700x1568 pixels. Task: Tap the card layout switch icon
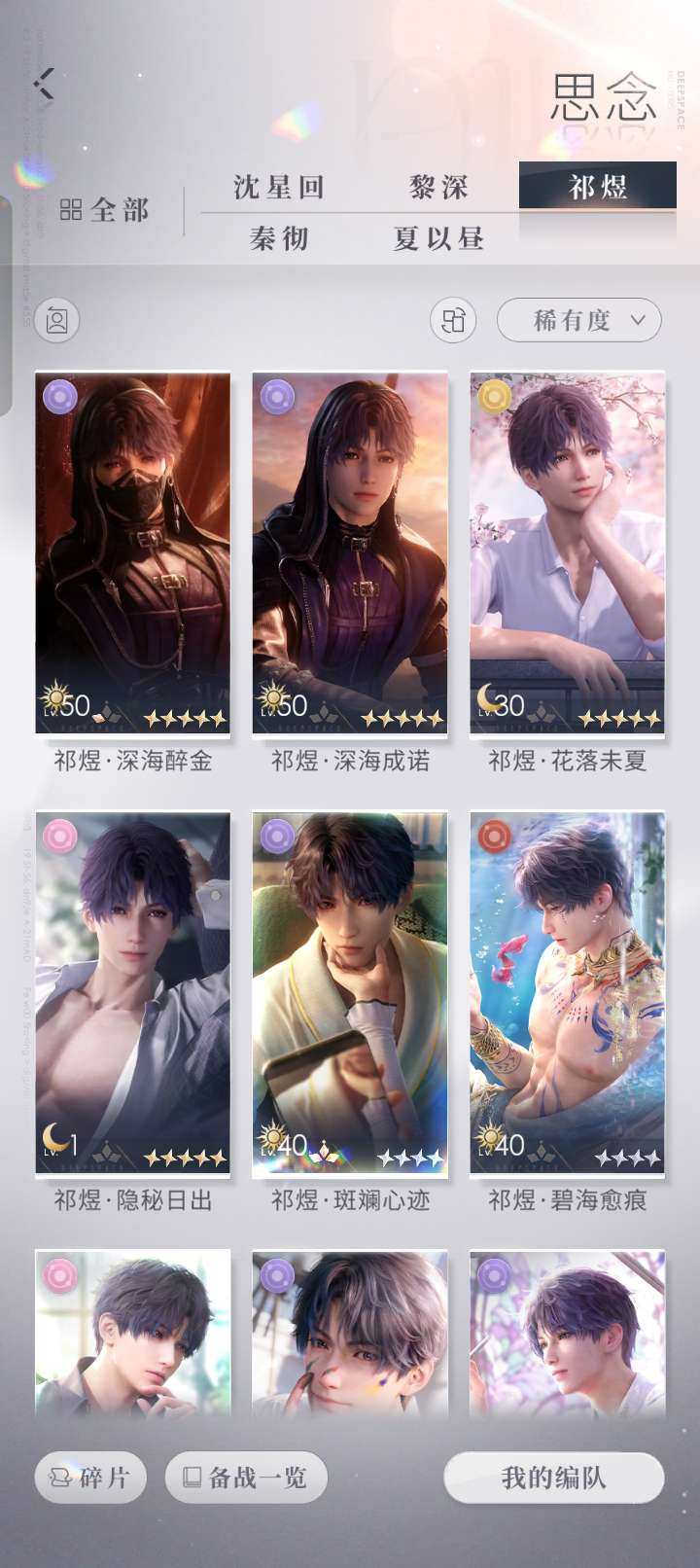453,320
